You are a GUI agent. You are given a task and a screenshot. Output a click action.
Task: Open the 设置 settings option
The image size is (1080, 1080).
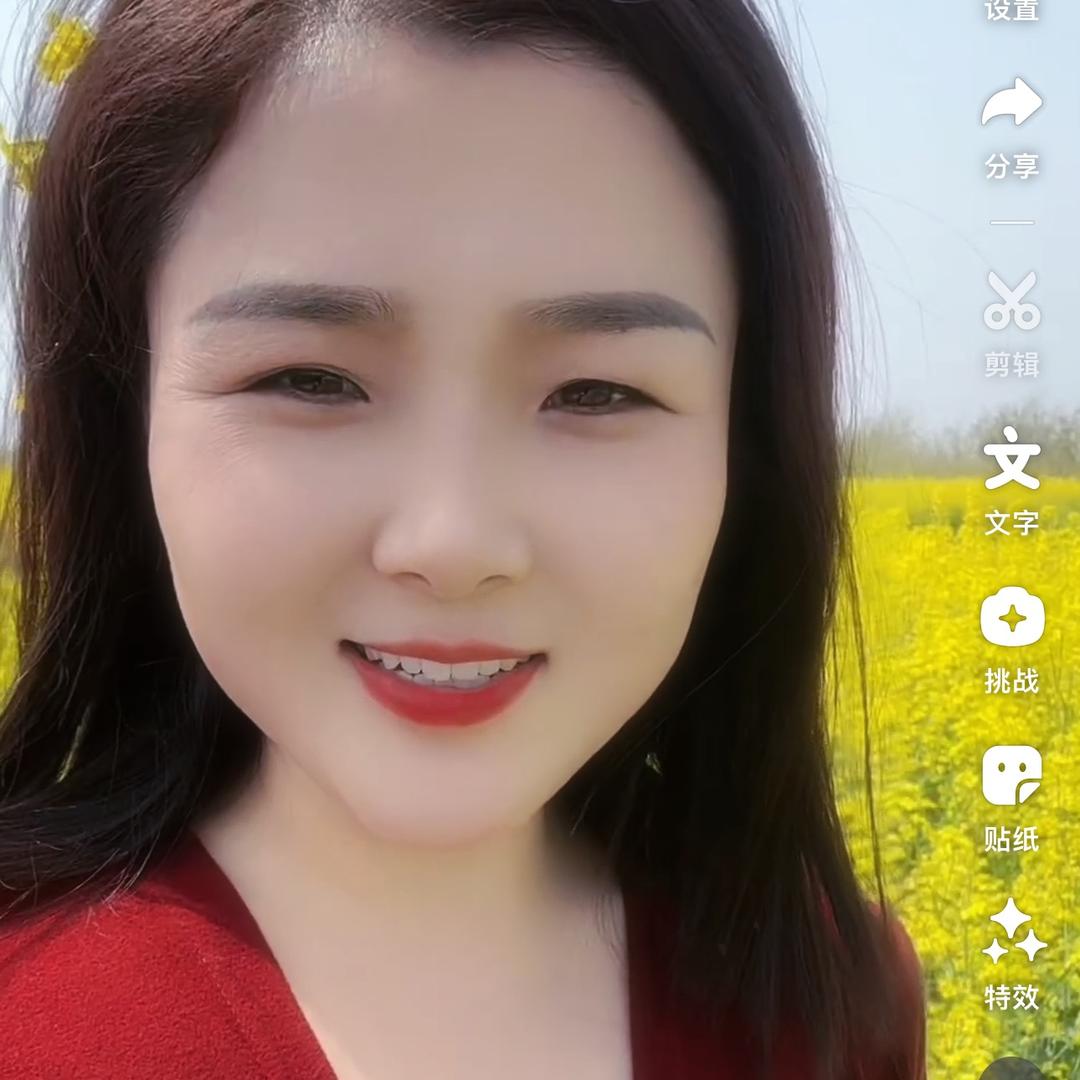(1012, 10)
